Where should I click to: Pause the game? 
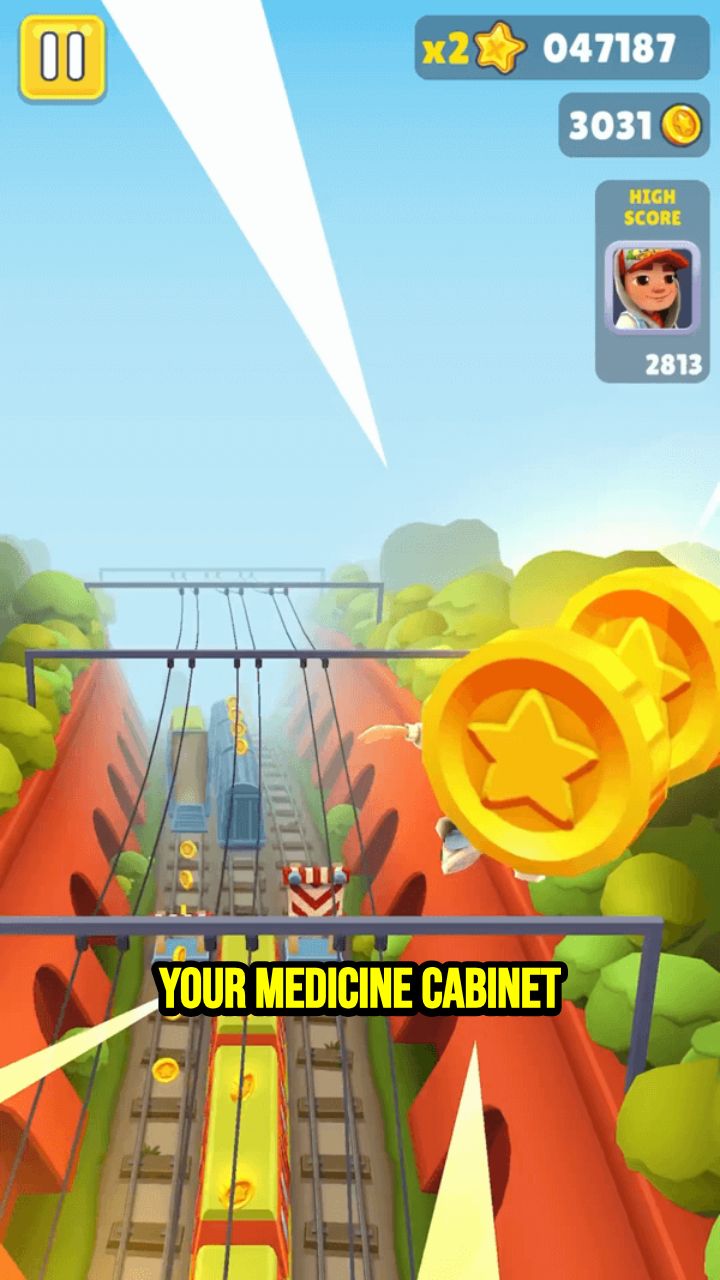(62, 57)
